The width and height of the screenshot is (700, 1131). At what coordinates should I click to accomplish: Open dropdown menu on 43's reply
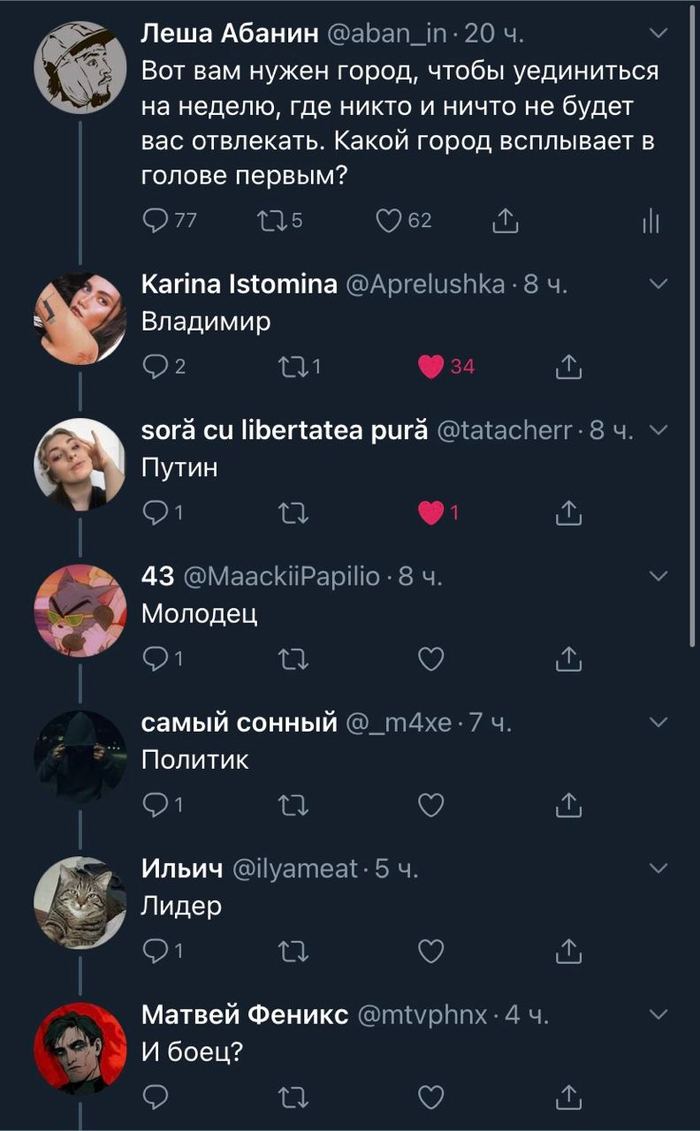coord(659,576)
